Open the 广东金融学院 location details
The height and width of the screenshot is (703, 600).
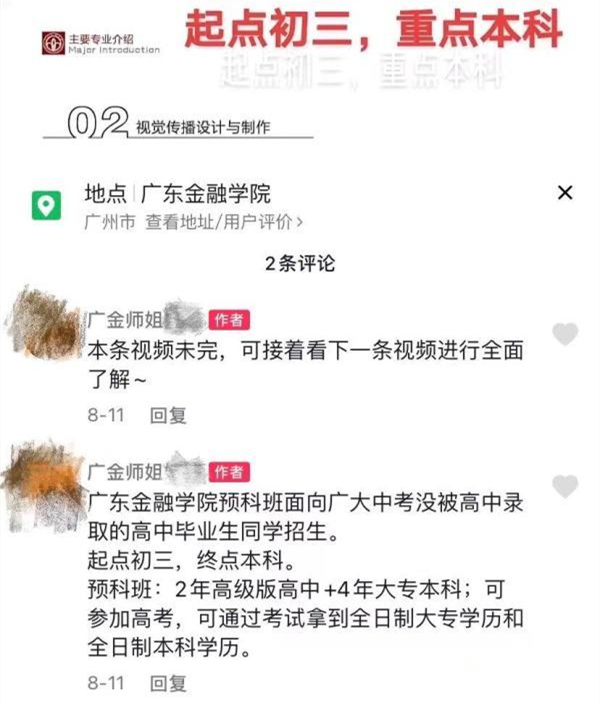click(x=207, y=193)
